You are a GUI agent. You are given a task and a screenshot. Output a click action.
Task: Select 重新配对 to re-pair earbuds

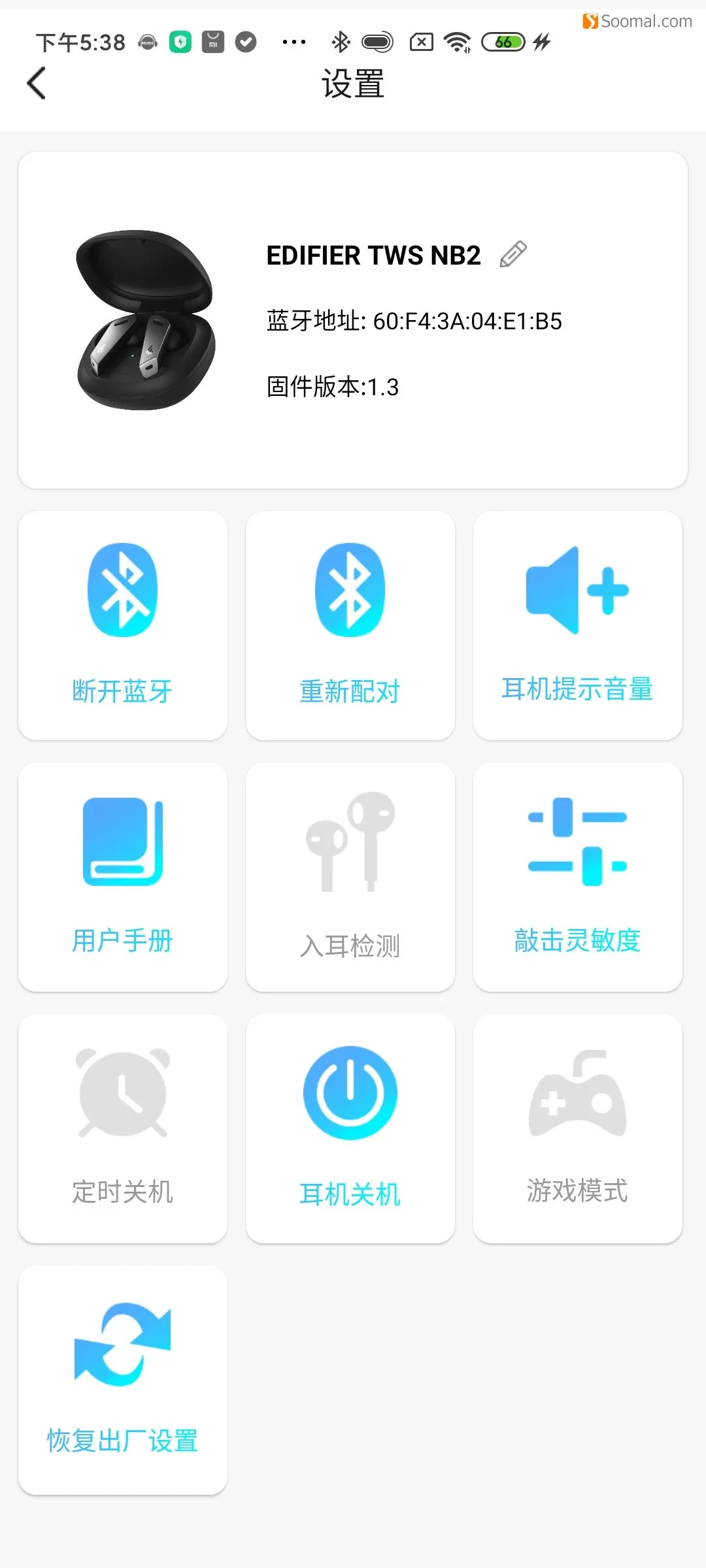350,625
